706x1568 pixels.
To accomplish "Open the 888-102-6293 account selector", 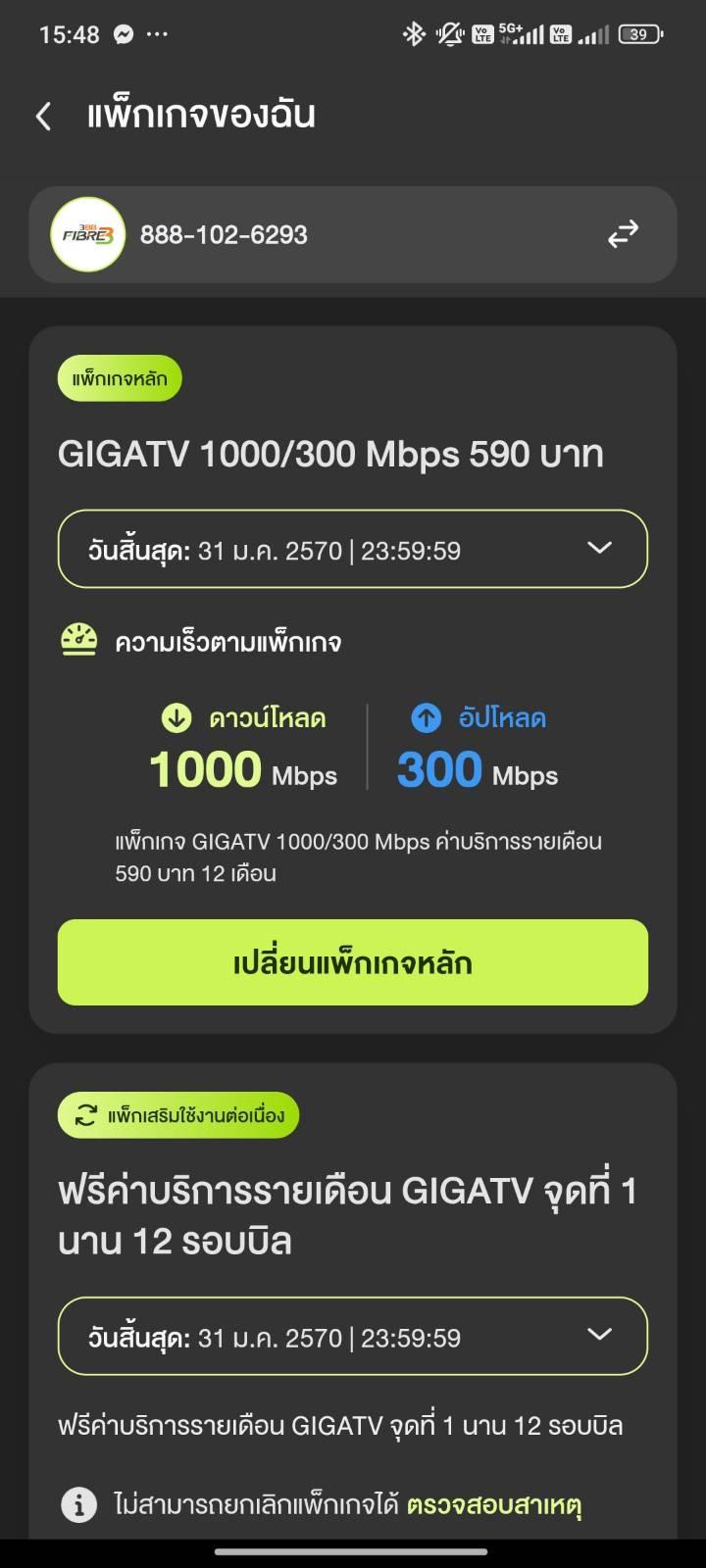I will click(x=353, y=235).
